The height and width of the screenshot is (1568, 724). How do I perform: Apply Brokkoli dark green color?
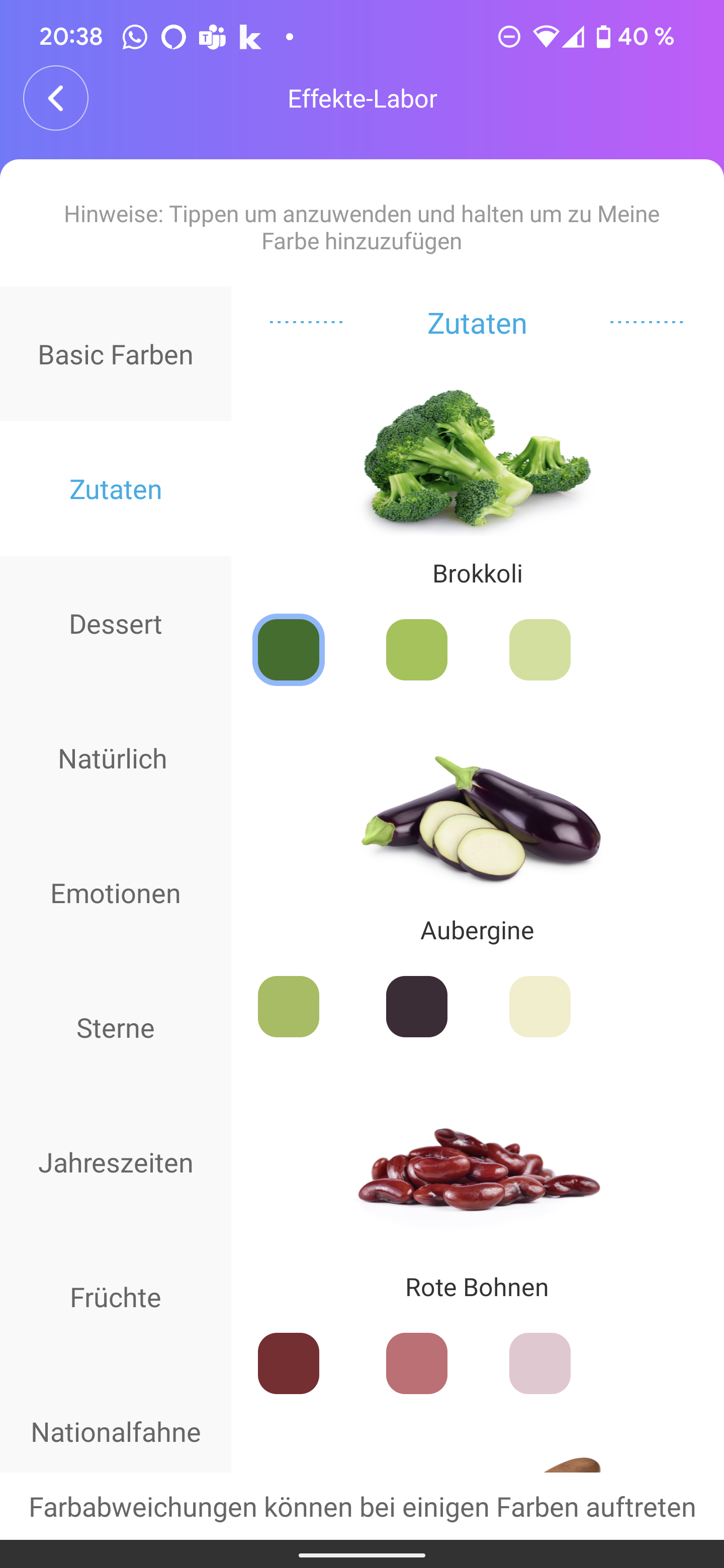tap(289, 649)
